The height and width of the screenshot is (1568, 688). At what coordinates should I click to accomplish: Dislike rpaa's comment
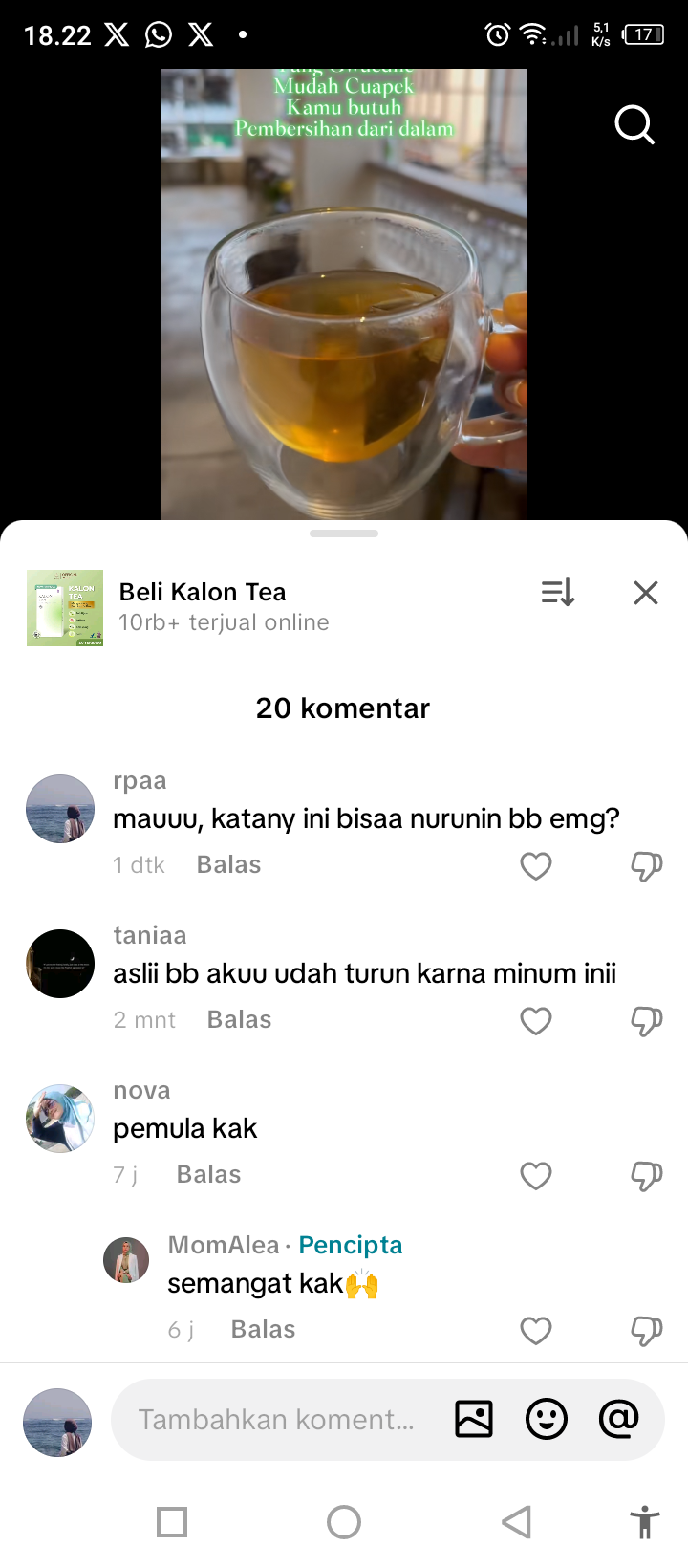[647, 866]
